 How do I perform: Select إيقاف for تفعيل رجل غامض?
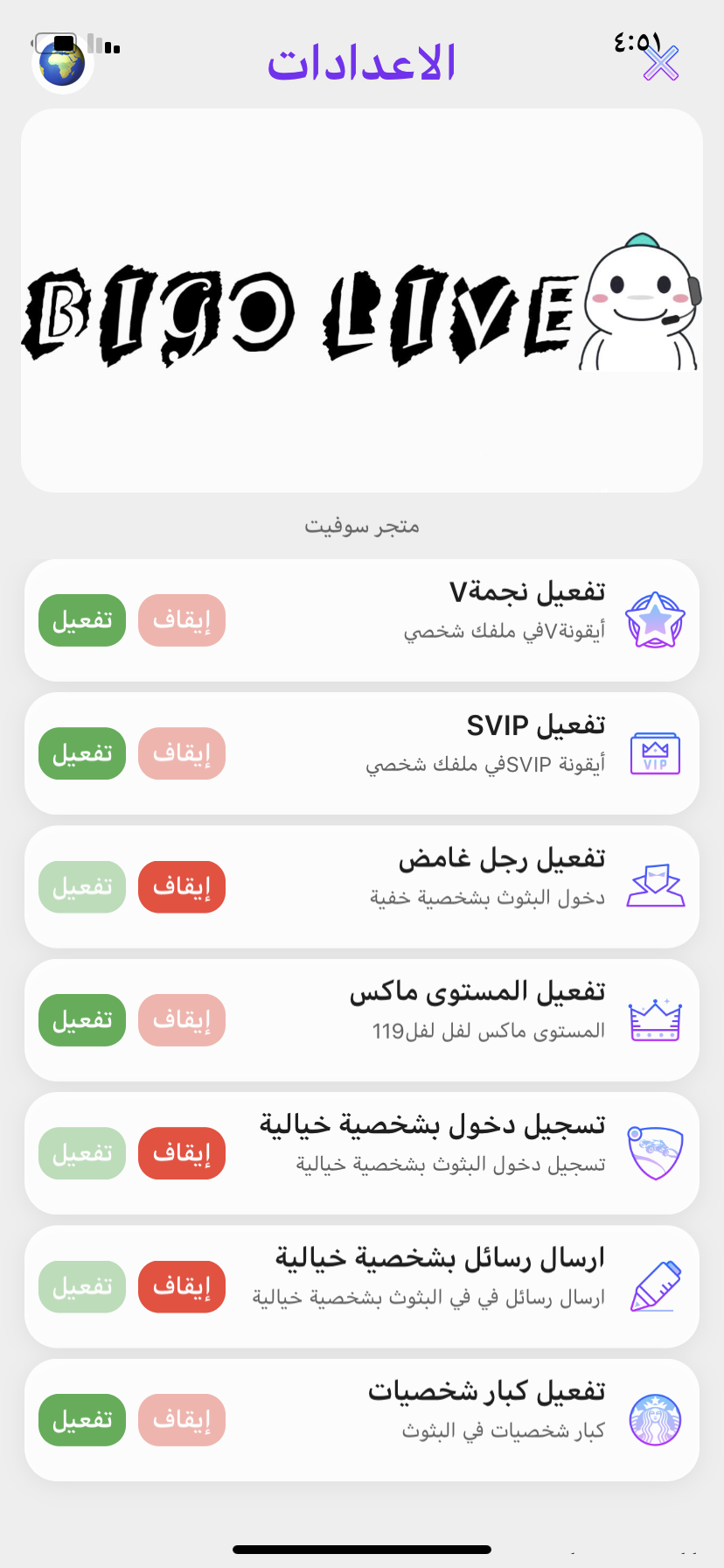pyautogui.click(x=182, y=887)
